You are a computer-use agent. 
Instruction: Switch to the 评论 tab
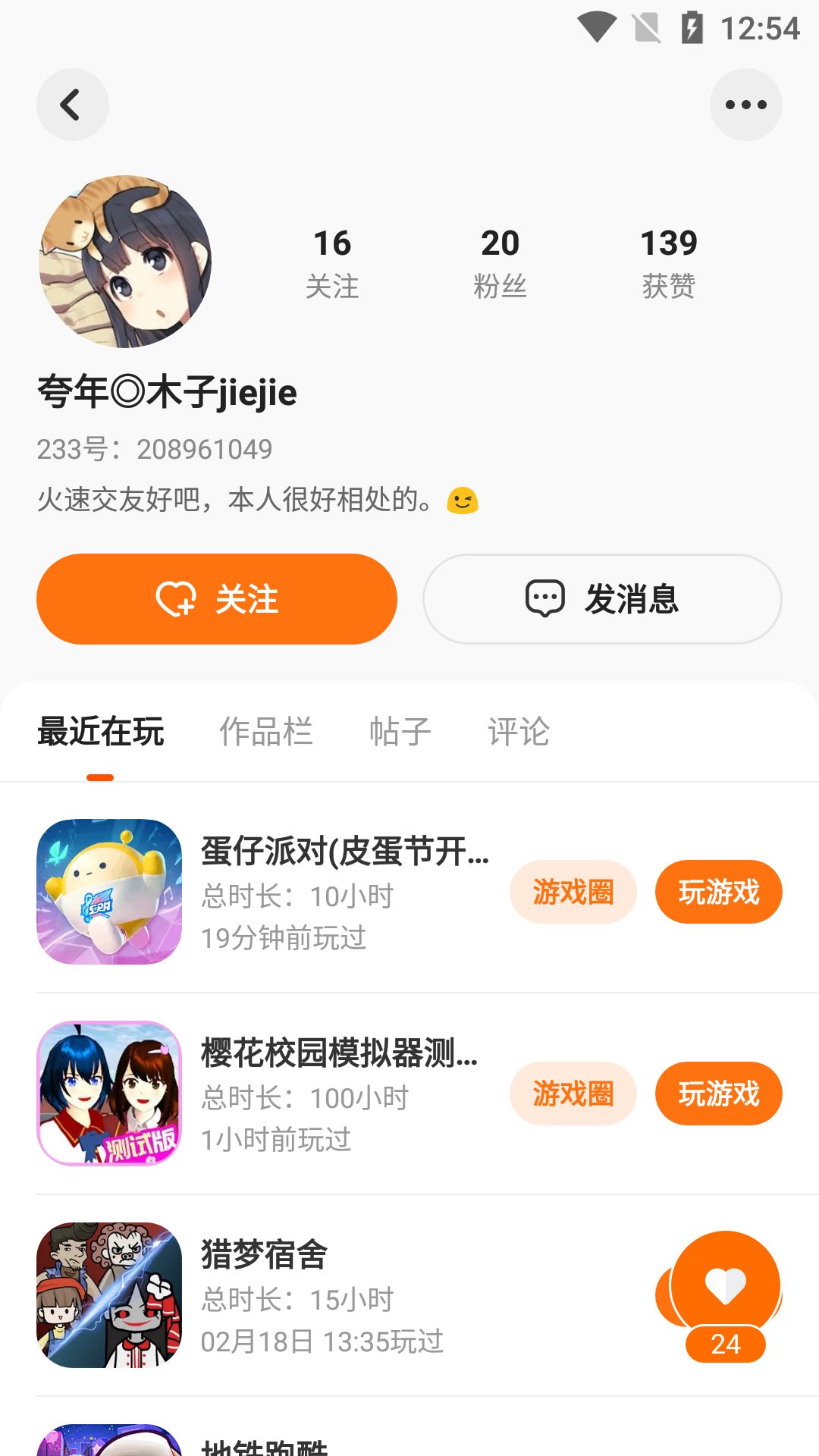(x=519, y=732)
